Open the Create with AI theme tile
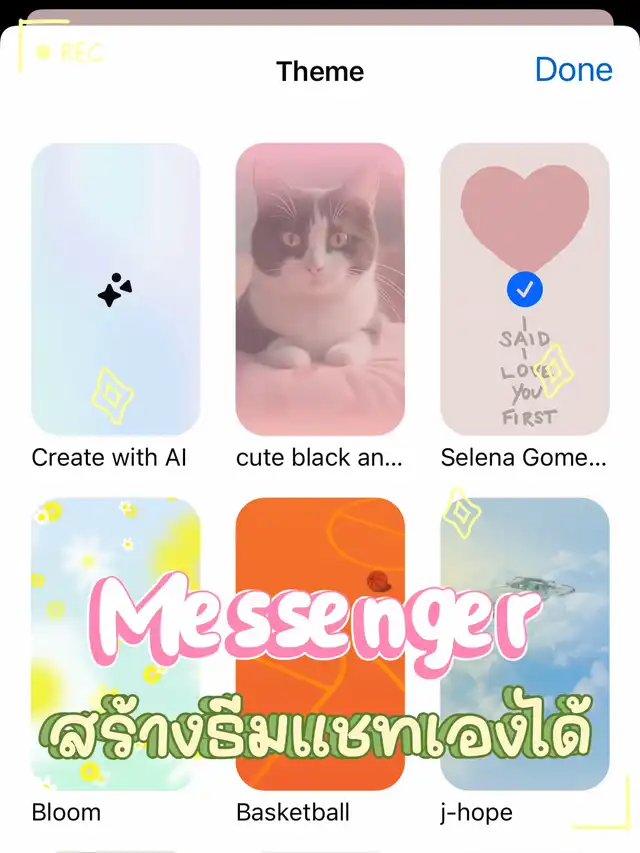 [115, 290]
